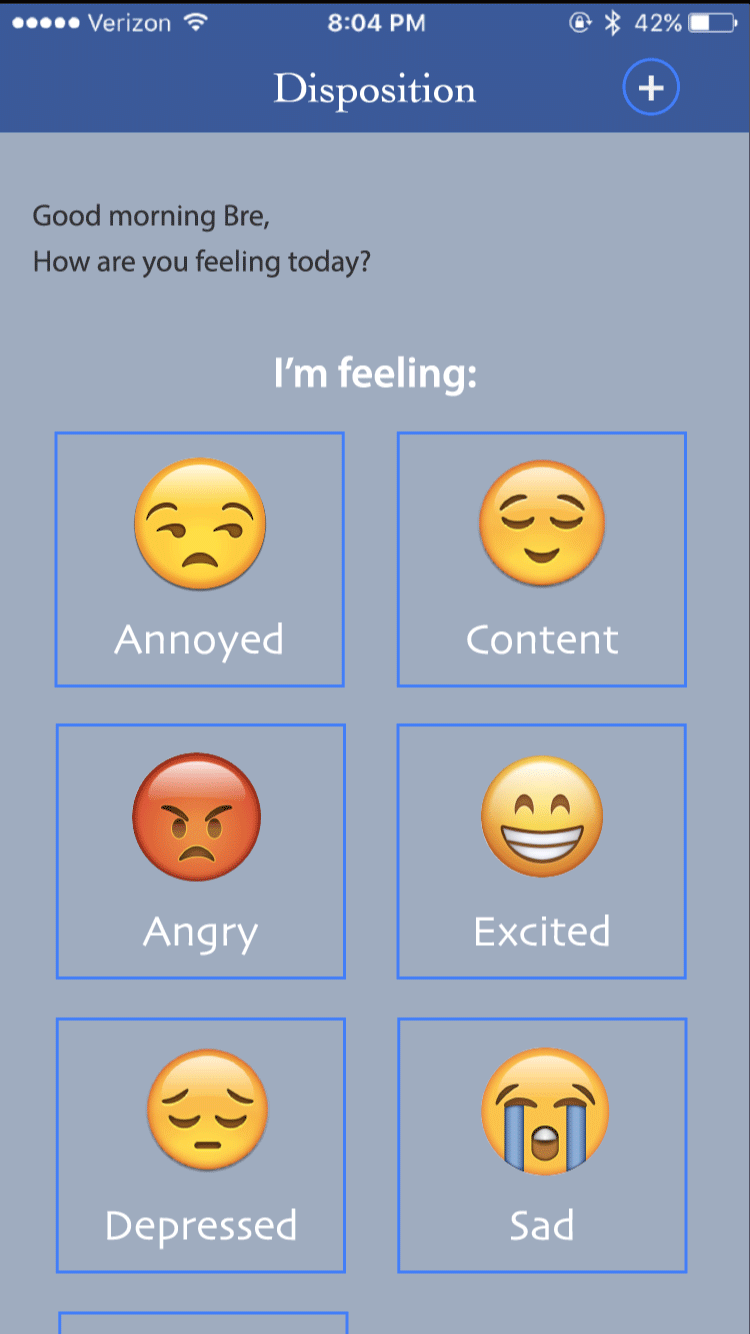Screen dimensions: 750x1334
Task: Tap the plus icon in header
Action: coord(651,88)
